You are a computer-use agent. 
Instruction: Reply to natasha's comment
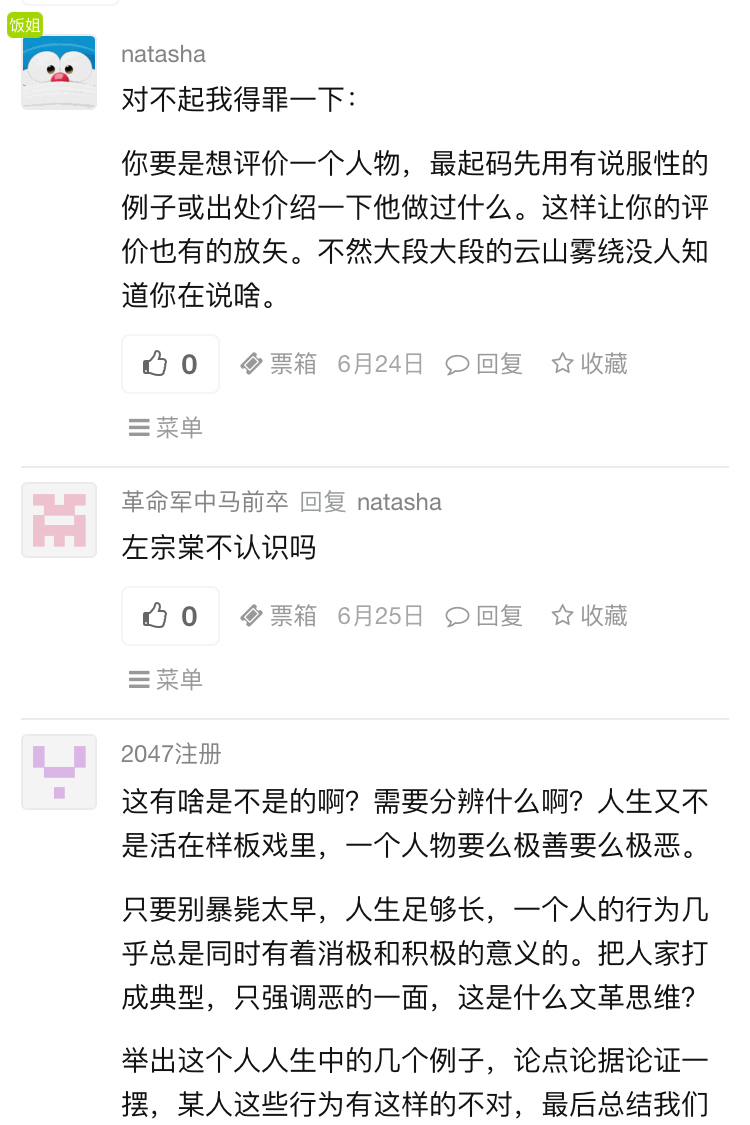pyautogui.click(x=484, y=364)
